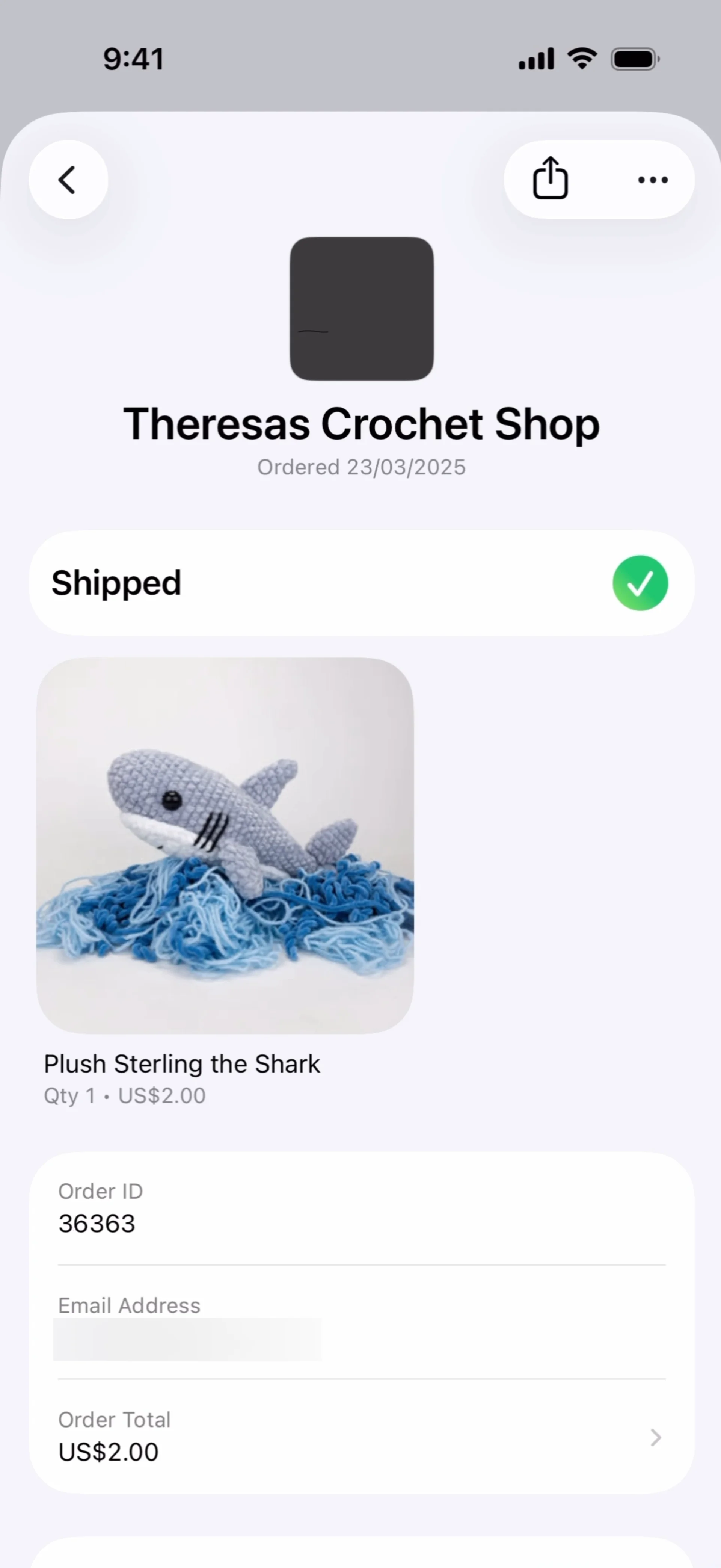Open the three-dot more options menu
The image size is (721, 1568).
653,180
